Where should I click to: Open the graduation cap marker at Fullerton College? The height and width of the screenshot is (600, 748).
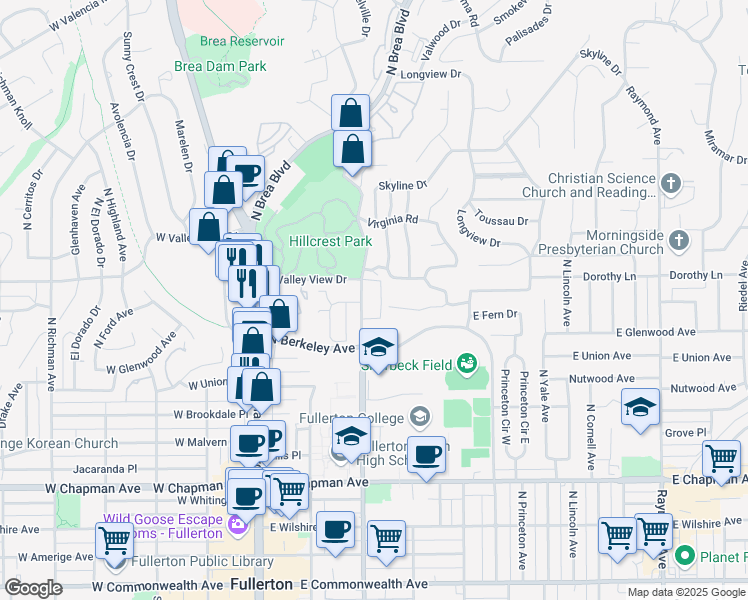[x=351, y=437]
